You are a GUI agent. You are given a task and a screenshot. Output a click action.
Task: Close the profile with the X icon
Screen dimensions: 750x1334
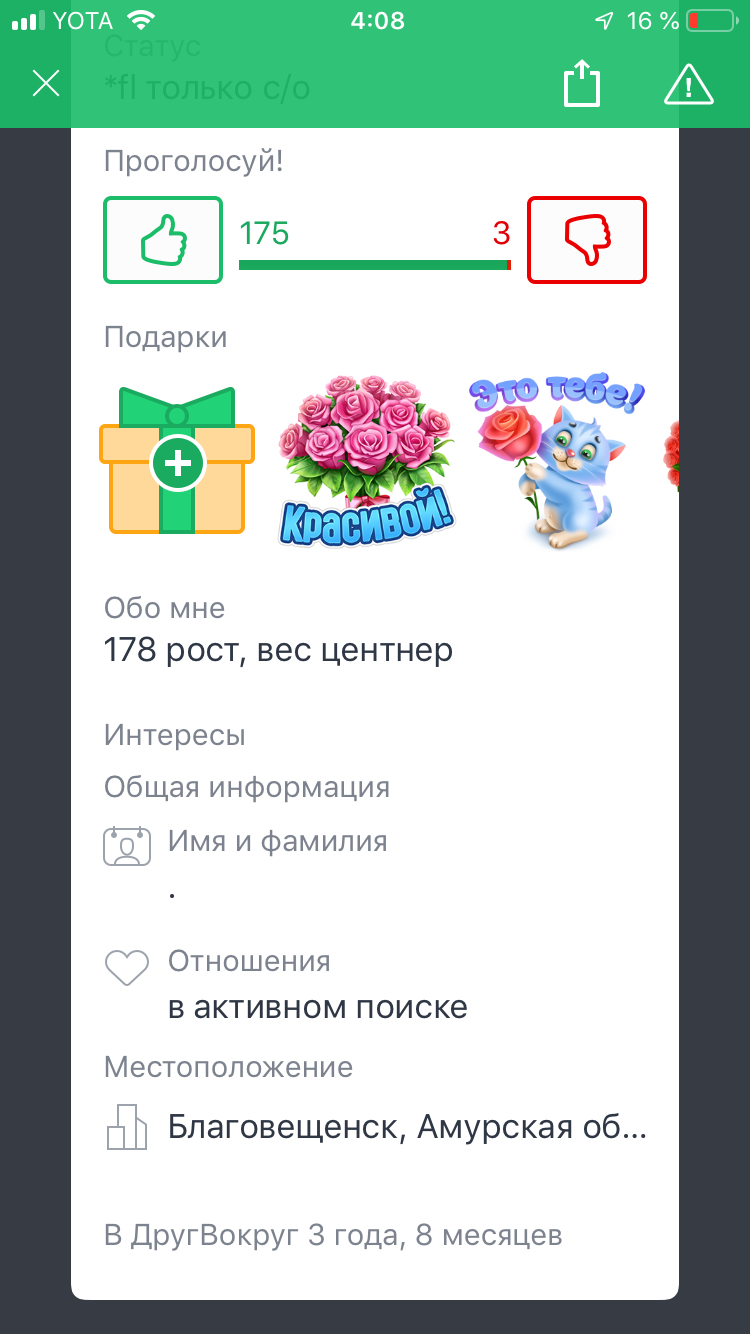coord(46,83)
